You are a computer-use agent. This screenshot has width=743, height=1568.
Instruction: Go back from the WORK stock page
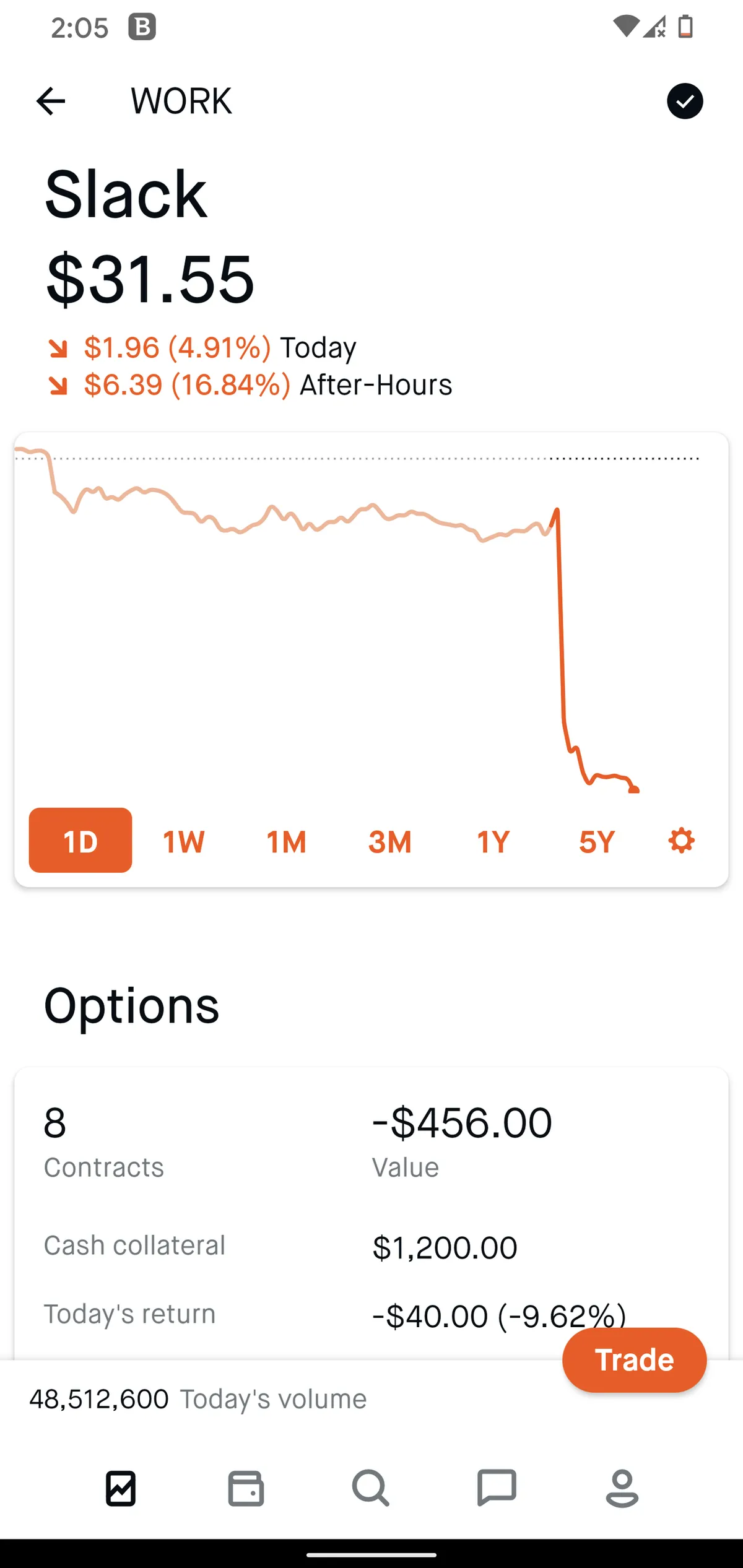click(x=51, y=102)
